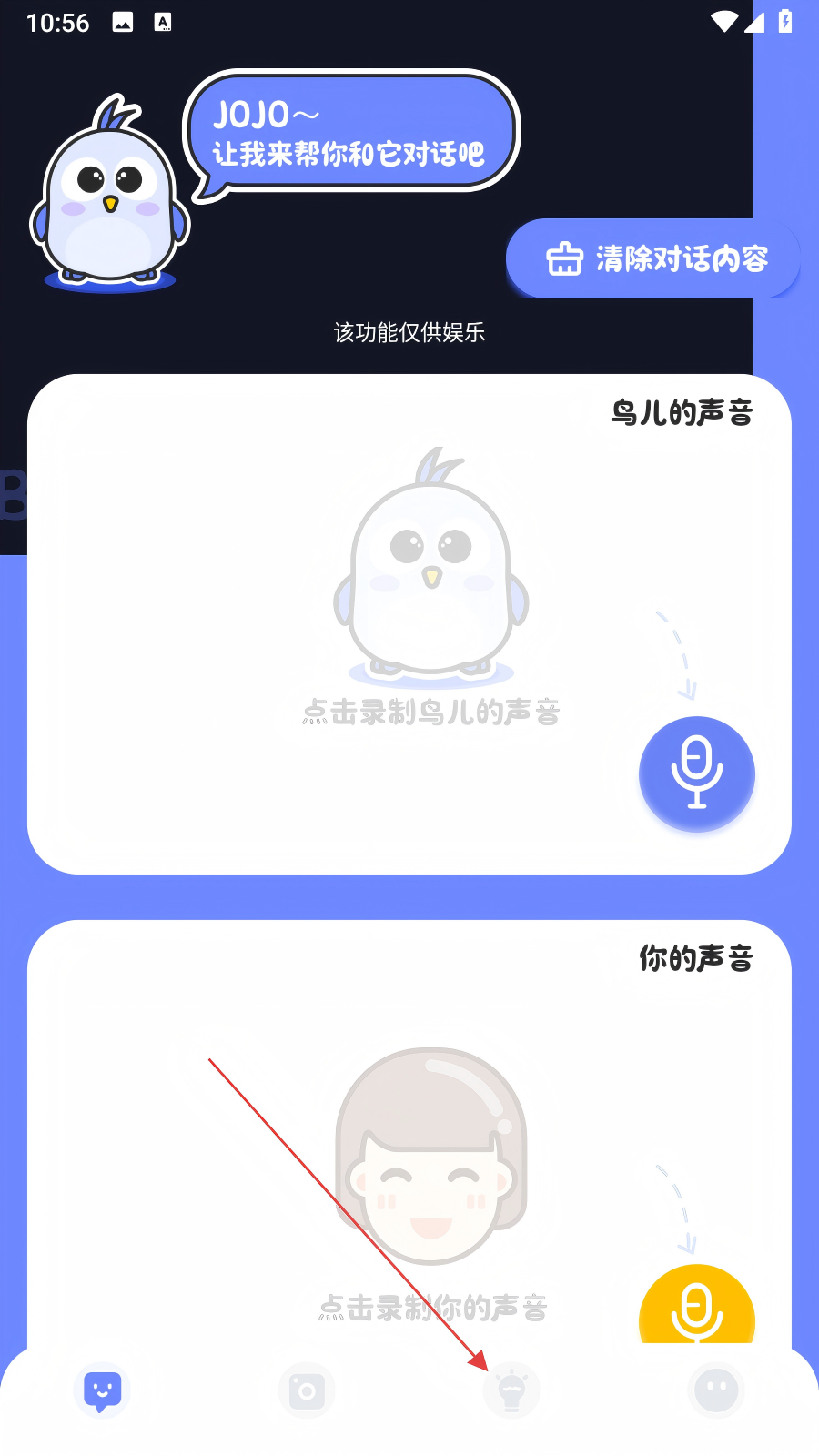Viewport: 819px width, 1456px height.
Task: Open the lightbulb tips tab
Action: pyautogui.click(x=511, y=1390)
